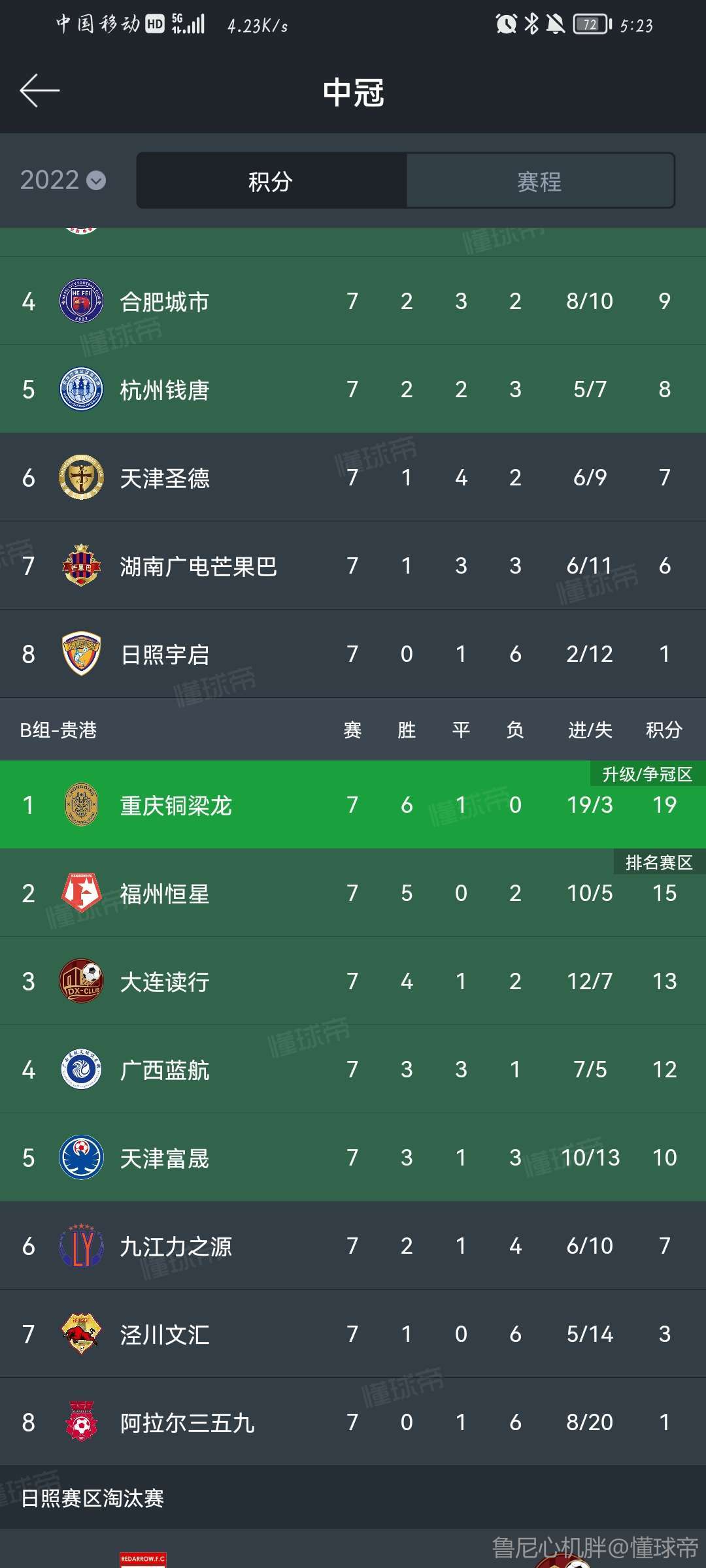Open team 合肥城市
The height and width of the screenshot is (1568, 706).
pos(165,302)
